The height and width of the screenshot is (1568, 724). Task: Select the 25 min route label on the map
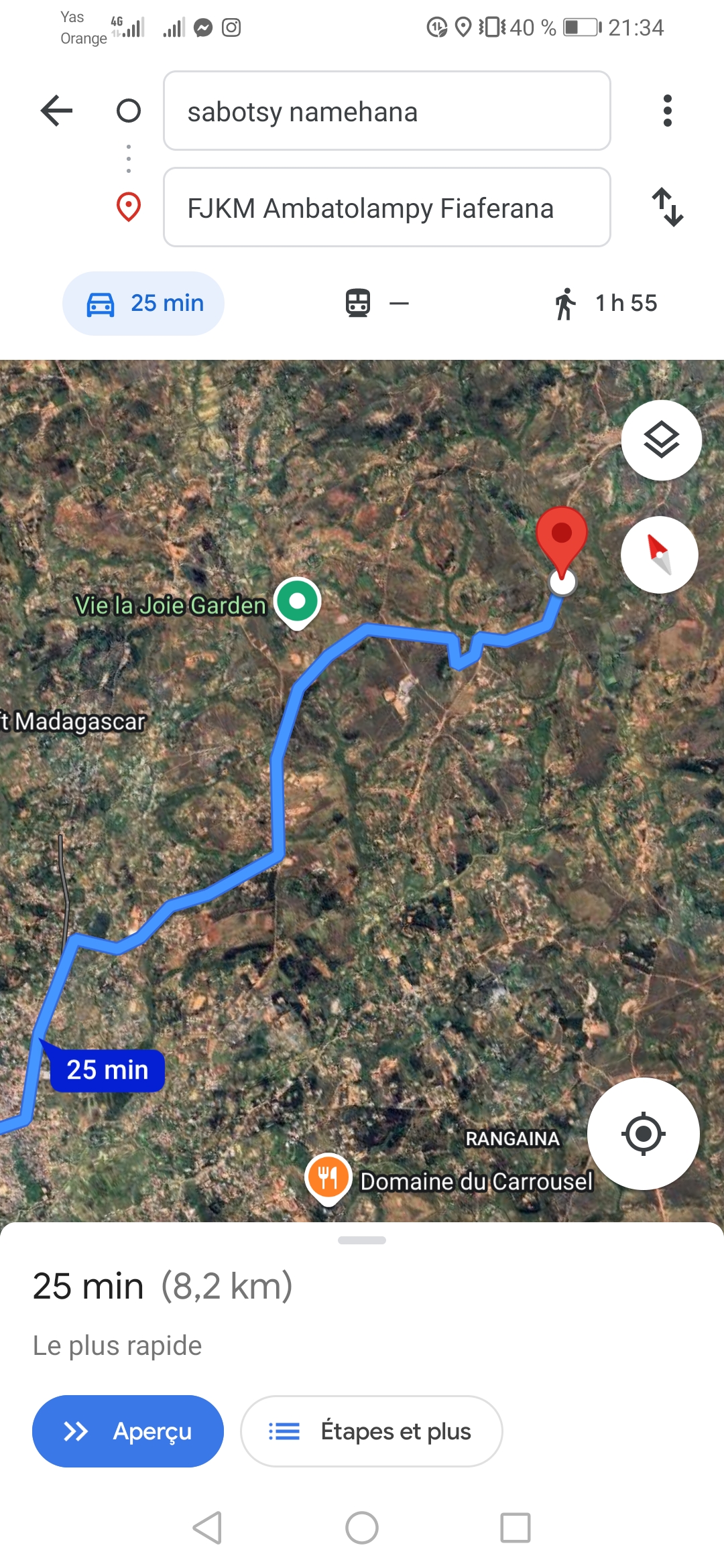tap(107, 1070)
